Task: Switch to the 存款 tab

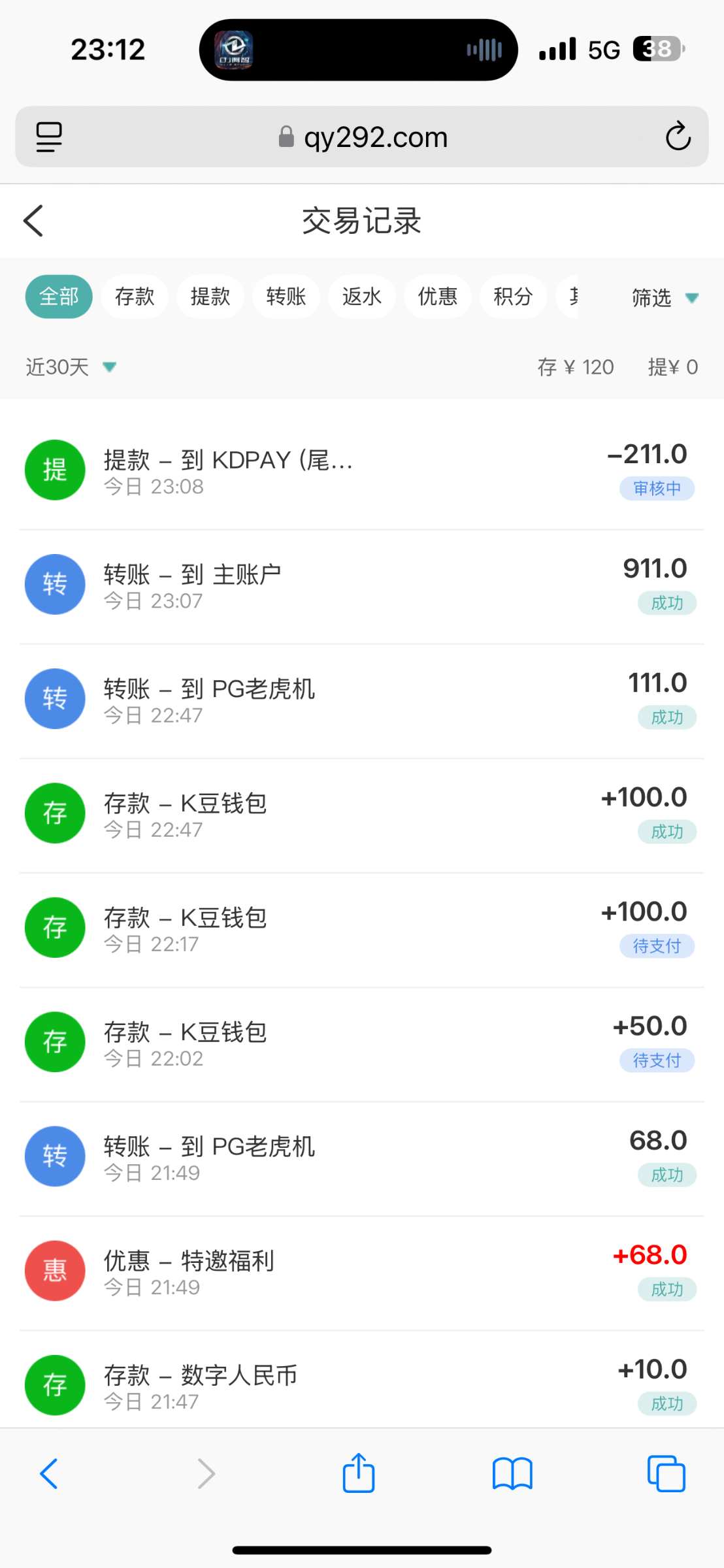Action: click(x=135, y=297)
